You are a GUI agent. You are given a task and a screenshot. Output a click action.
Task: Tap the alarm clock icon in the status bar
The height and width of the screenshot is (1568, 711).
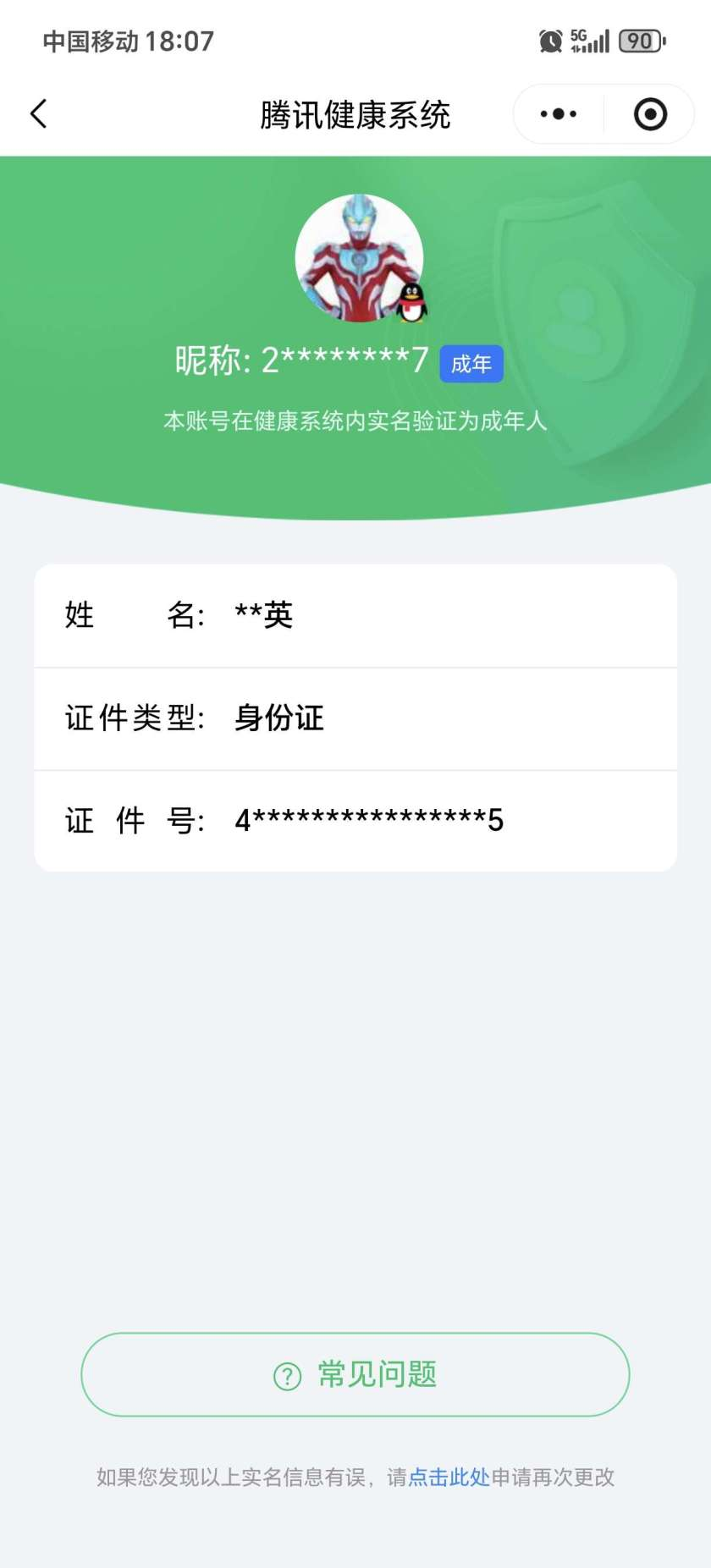pos(551,41)
